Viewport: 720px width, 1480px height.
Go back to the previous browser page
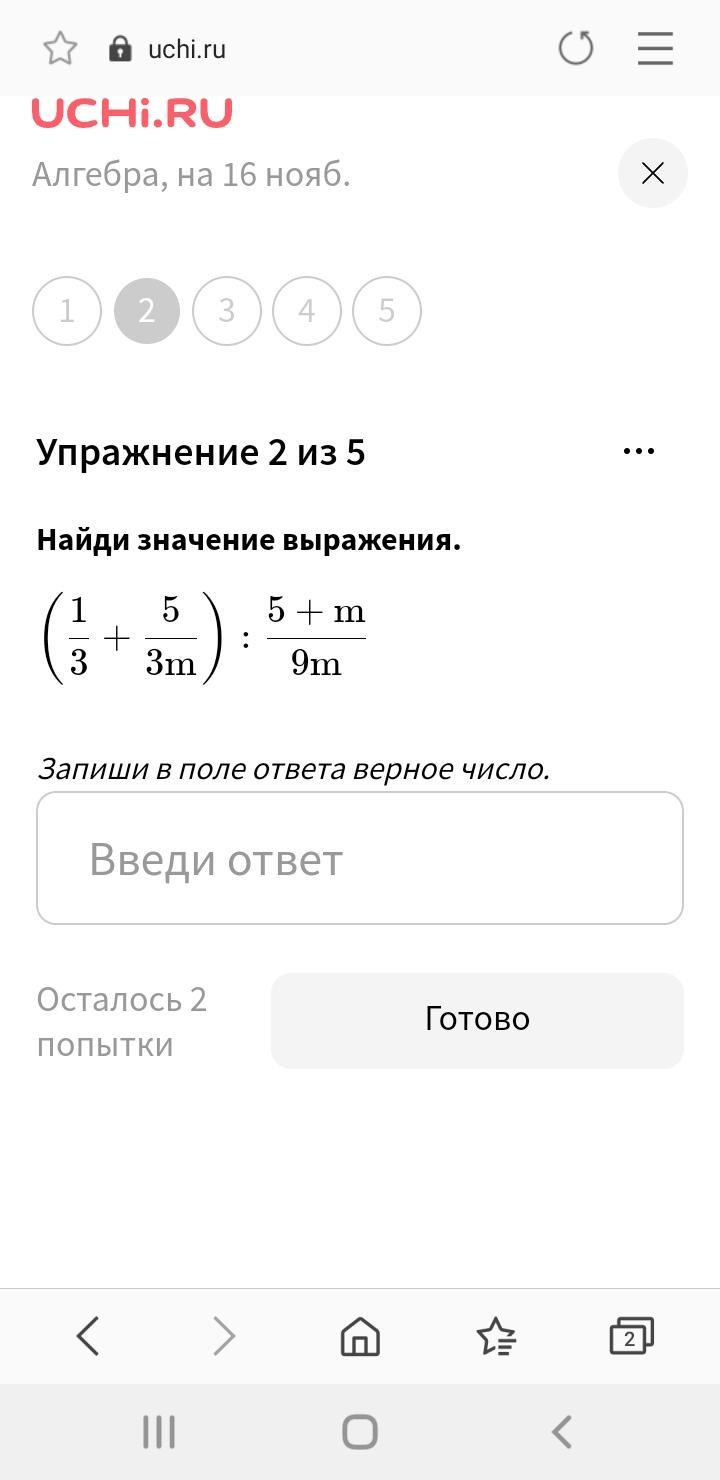pos(88,1336)
